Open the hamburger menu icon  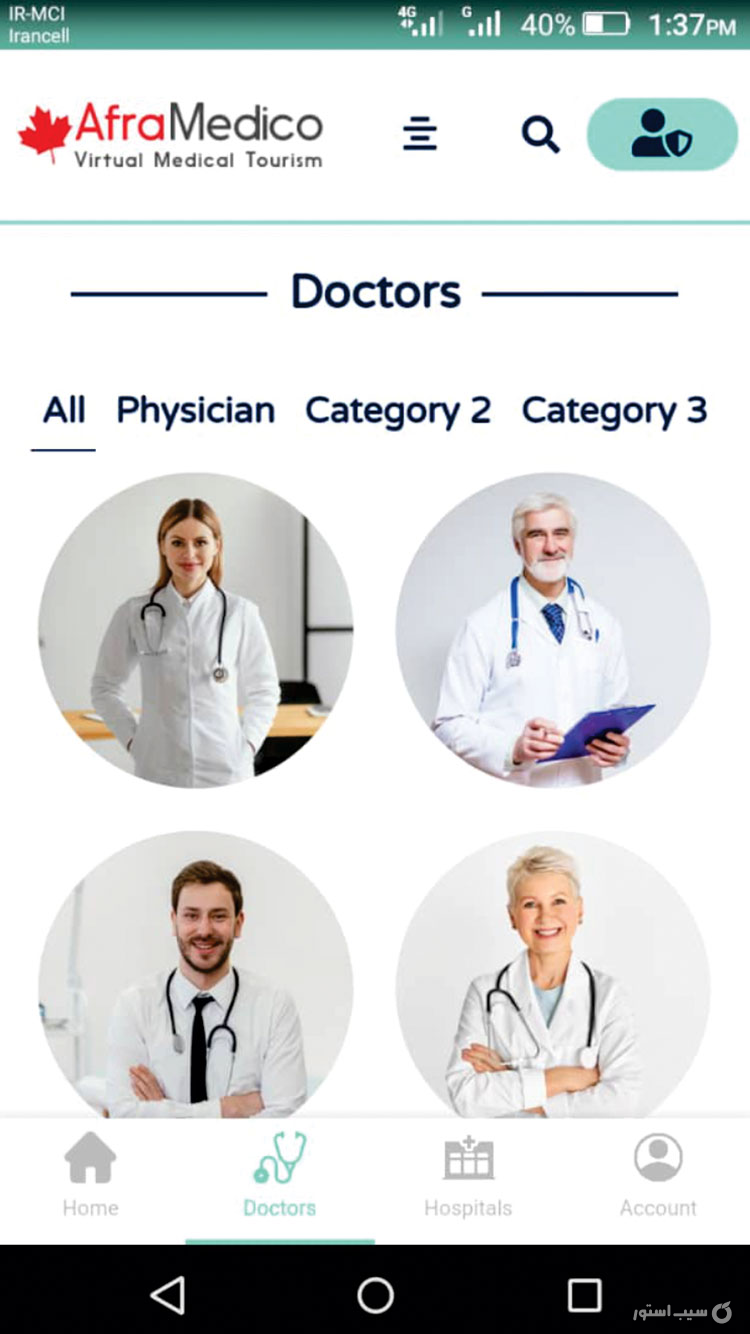tap(420, 134)
